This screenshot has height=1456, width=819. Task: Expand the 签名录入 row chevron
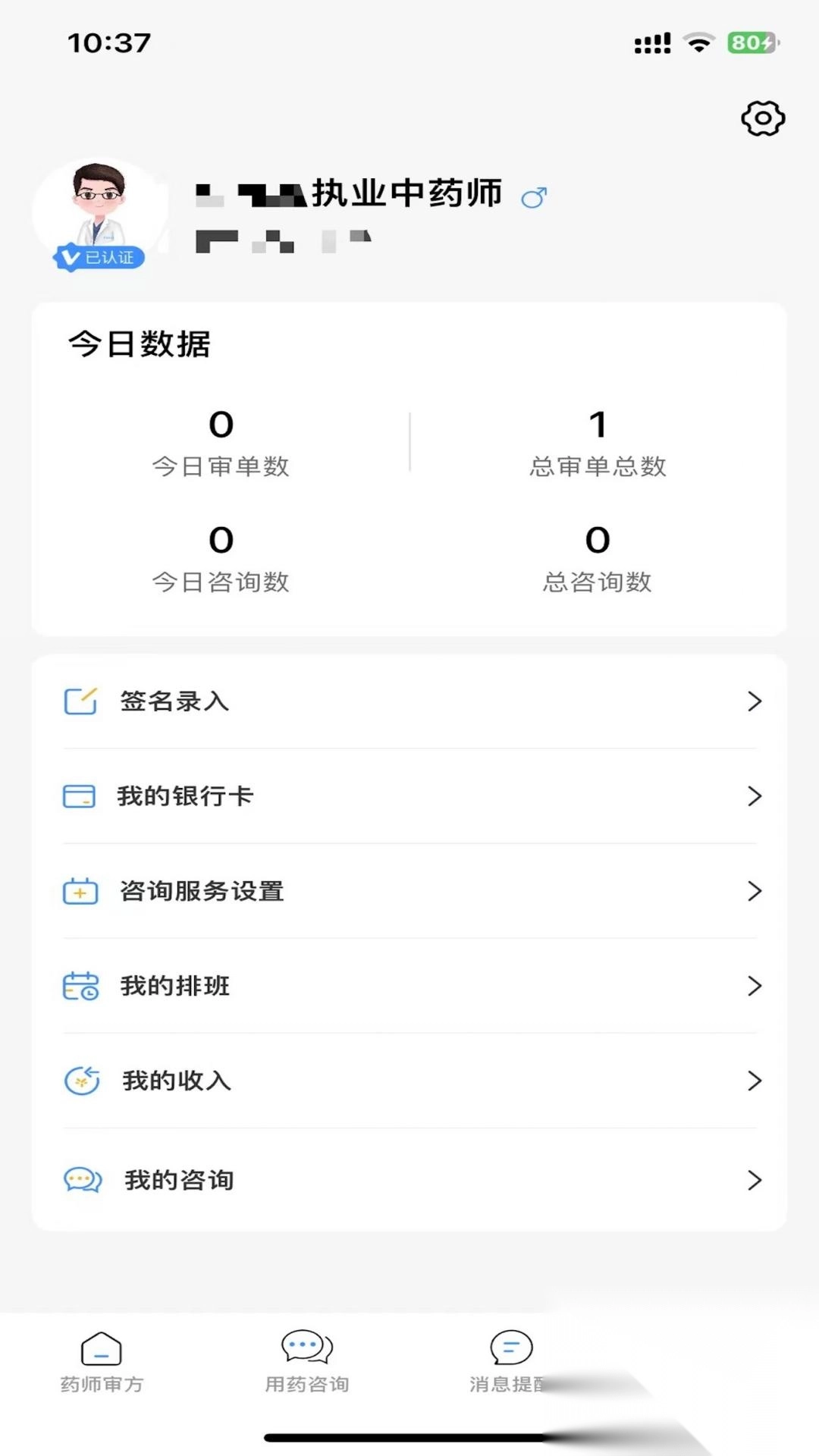[755, 701]
